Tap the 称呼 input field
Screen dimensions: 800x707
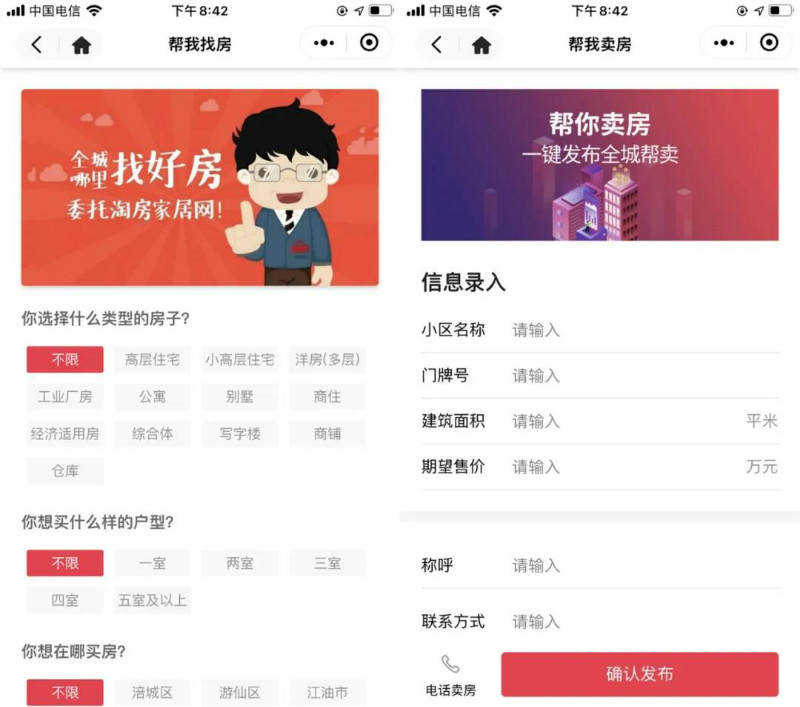640,566
